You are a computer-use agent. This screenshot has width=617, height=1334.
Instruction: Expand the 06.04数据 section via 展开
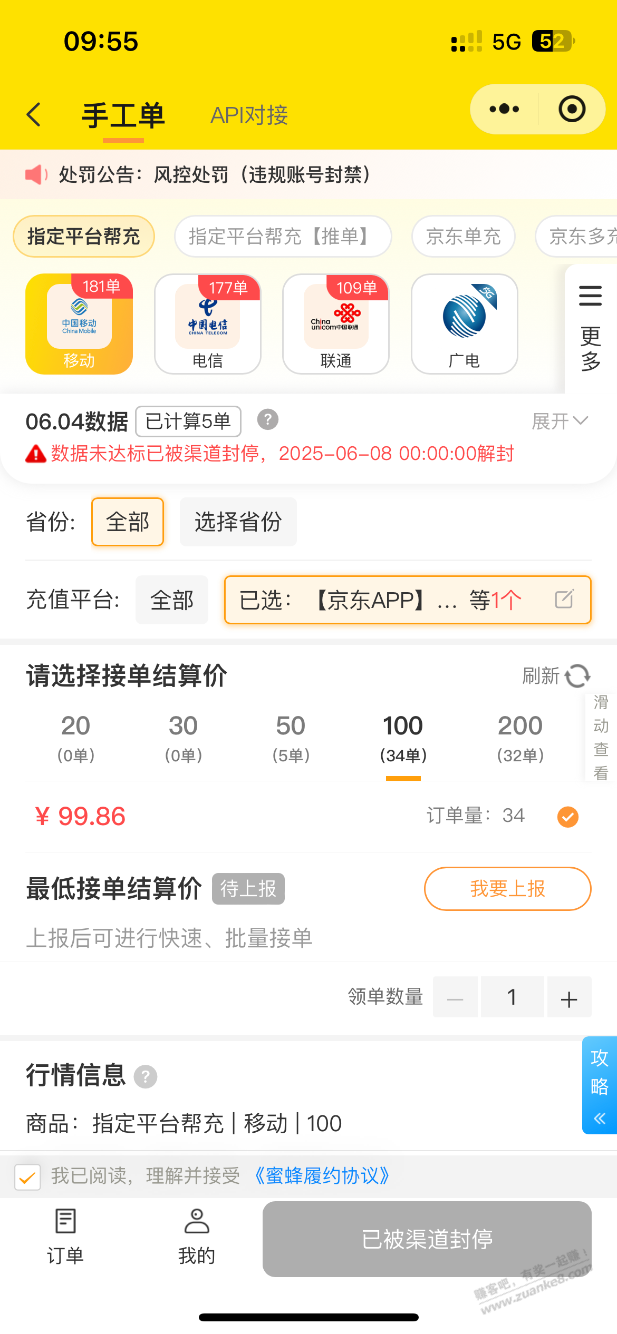click(x=559, y=421)
